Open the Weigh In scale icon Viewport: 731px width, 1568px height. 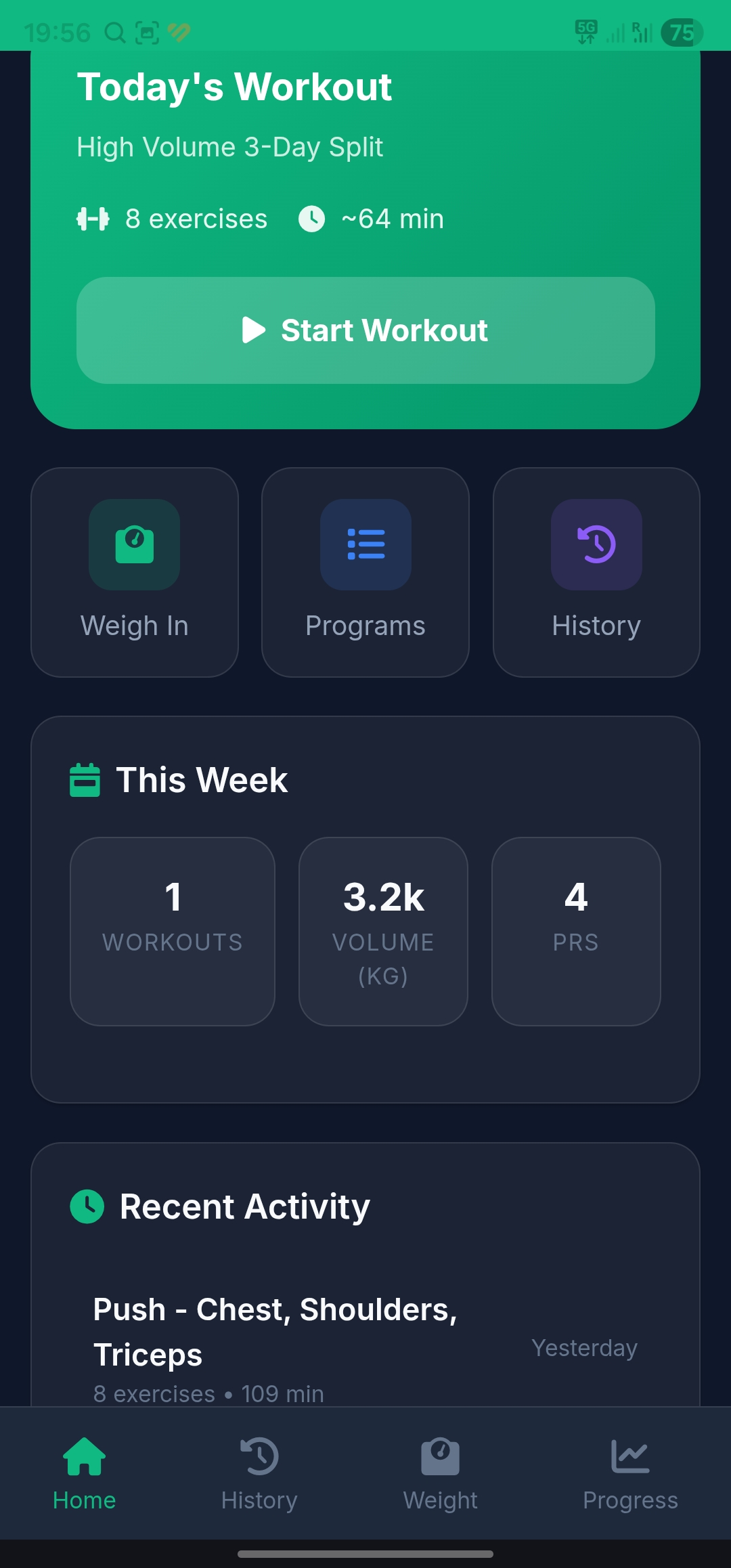[135, 546]
